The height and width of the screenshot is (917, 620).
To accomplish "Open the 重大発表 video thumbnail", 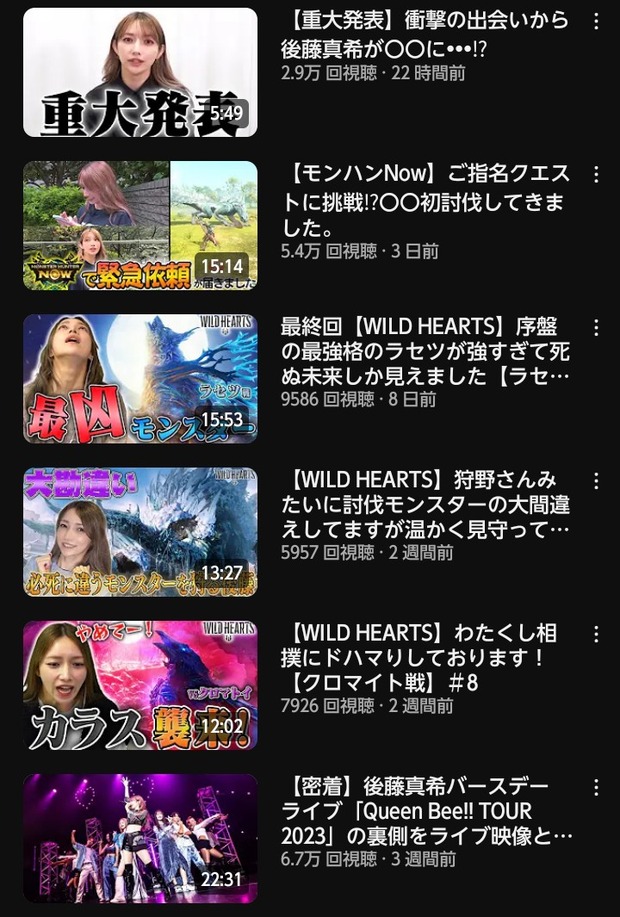I will pos(140,72).
